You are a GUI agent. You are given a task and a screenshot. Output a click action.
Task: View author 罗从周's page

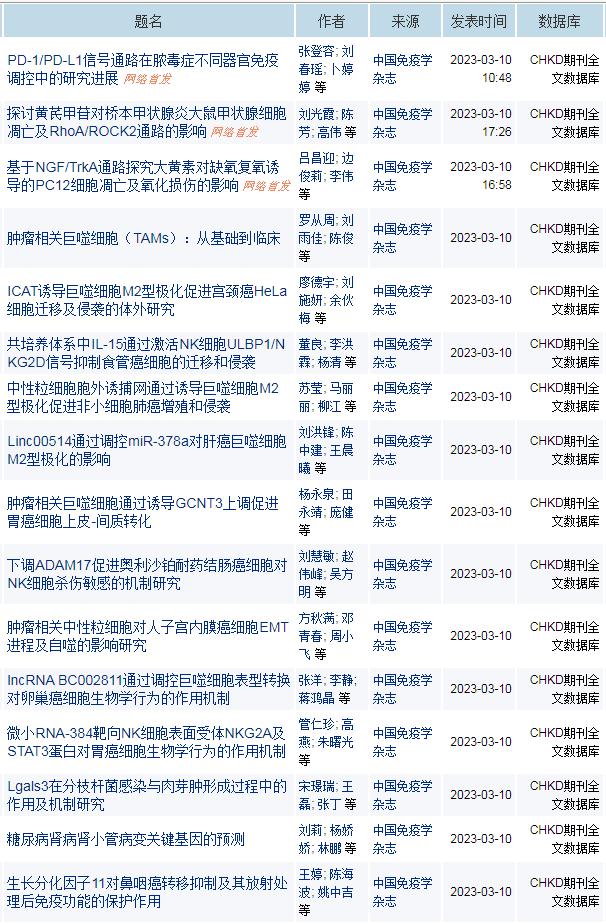pos(316,220)
